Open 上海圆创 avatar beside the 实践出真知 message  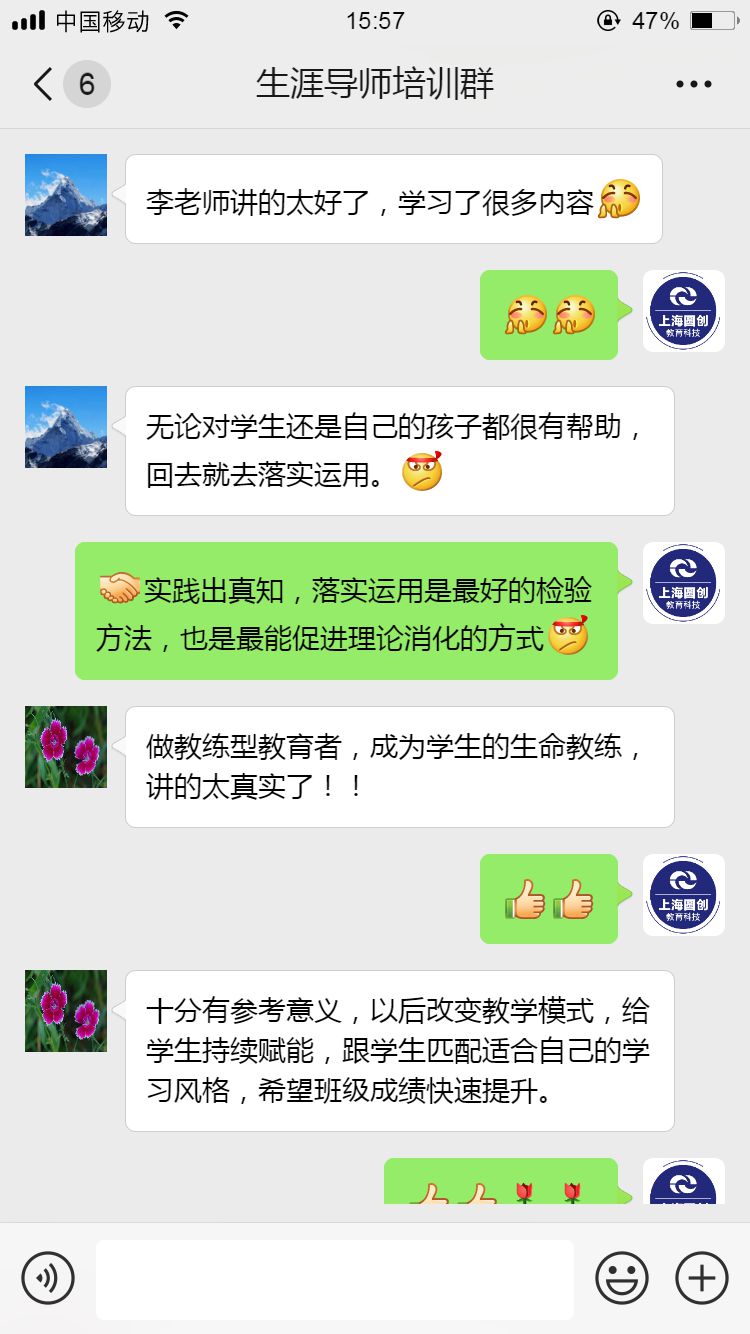[684, 583]
